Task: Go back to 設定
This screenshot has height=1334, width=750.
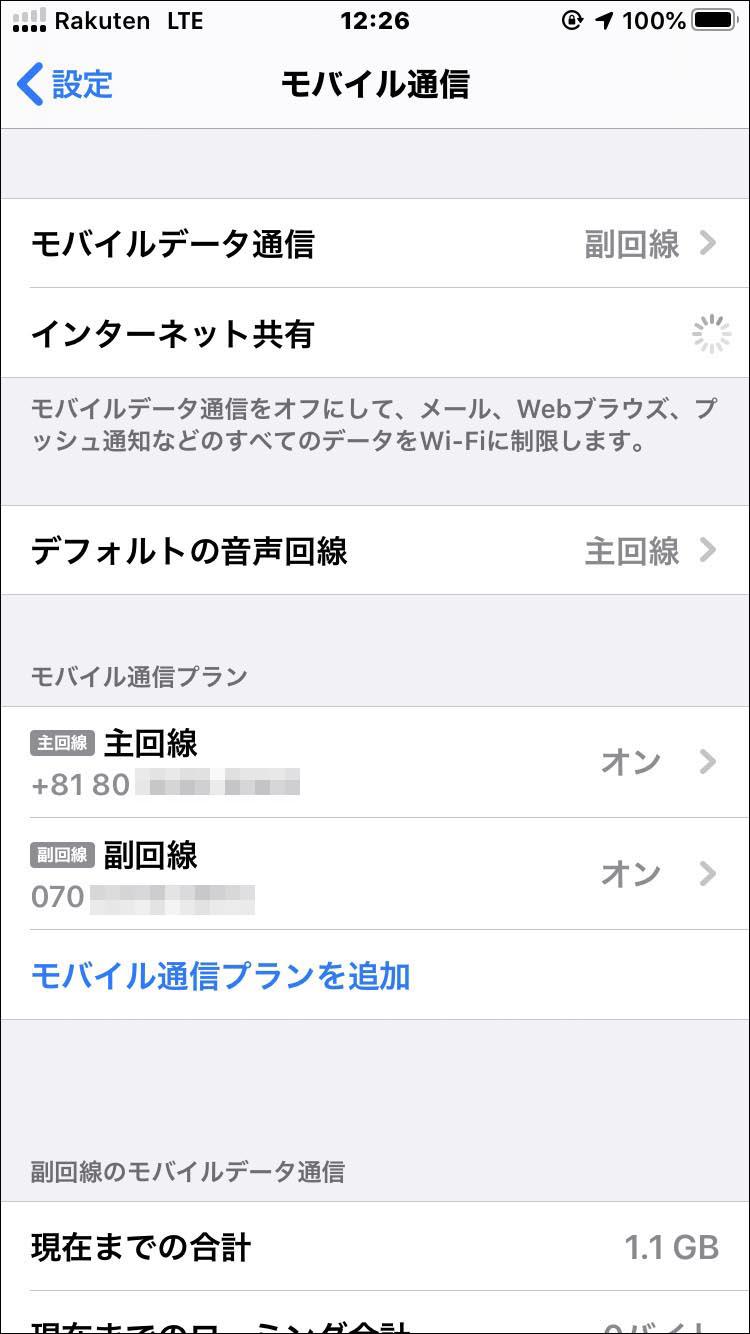Action: click(65, 85)
